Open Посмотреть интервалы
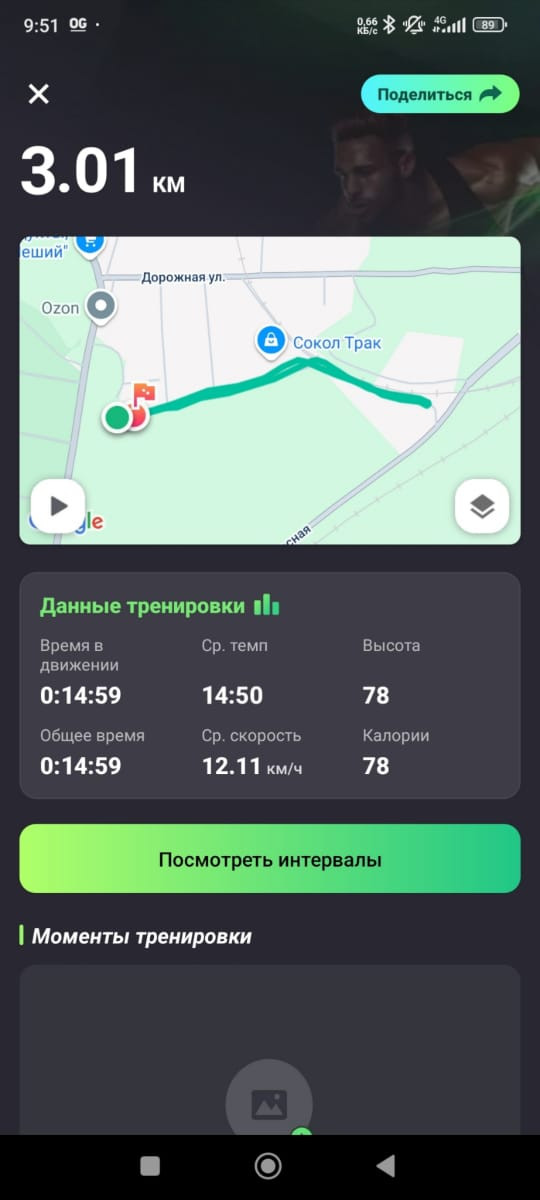The height and width of the screenshot is (1200, 540). click(x=270, y=859)
